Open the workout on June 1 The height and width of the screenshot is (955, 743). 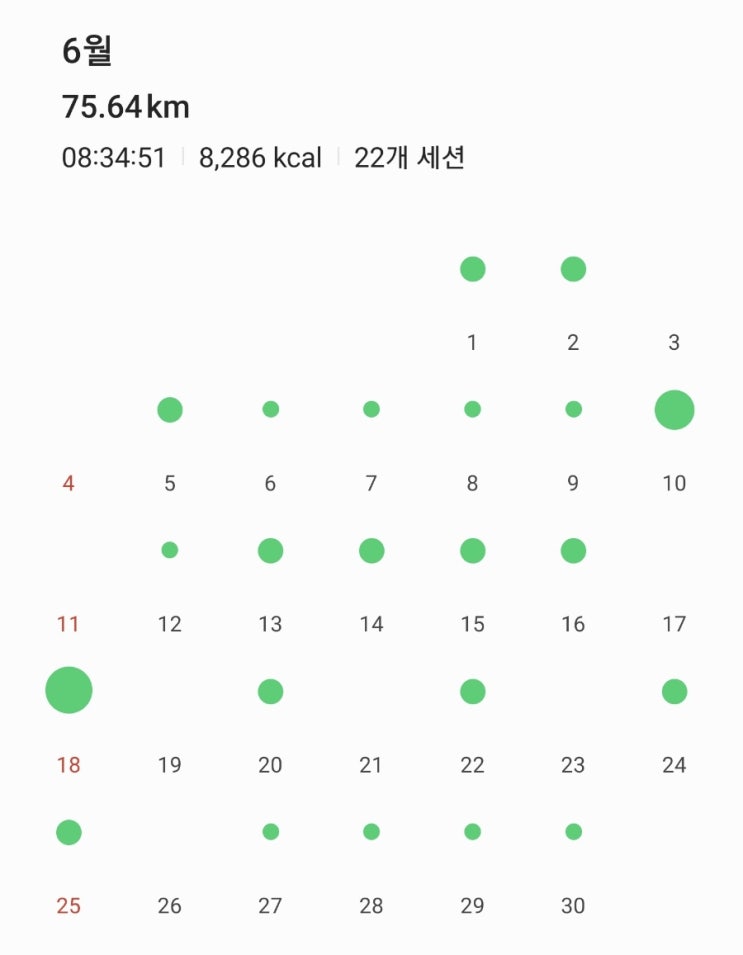pos(472,269)
